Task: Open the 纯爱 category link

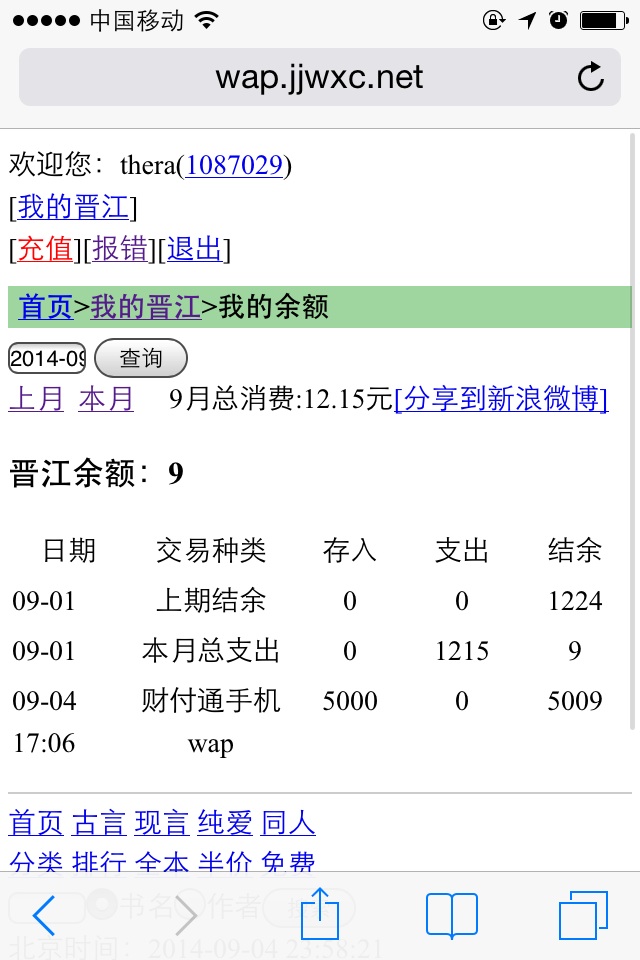Action: [225, 823]
